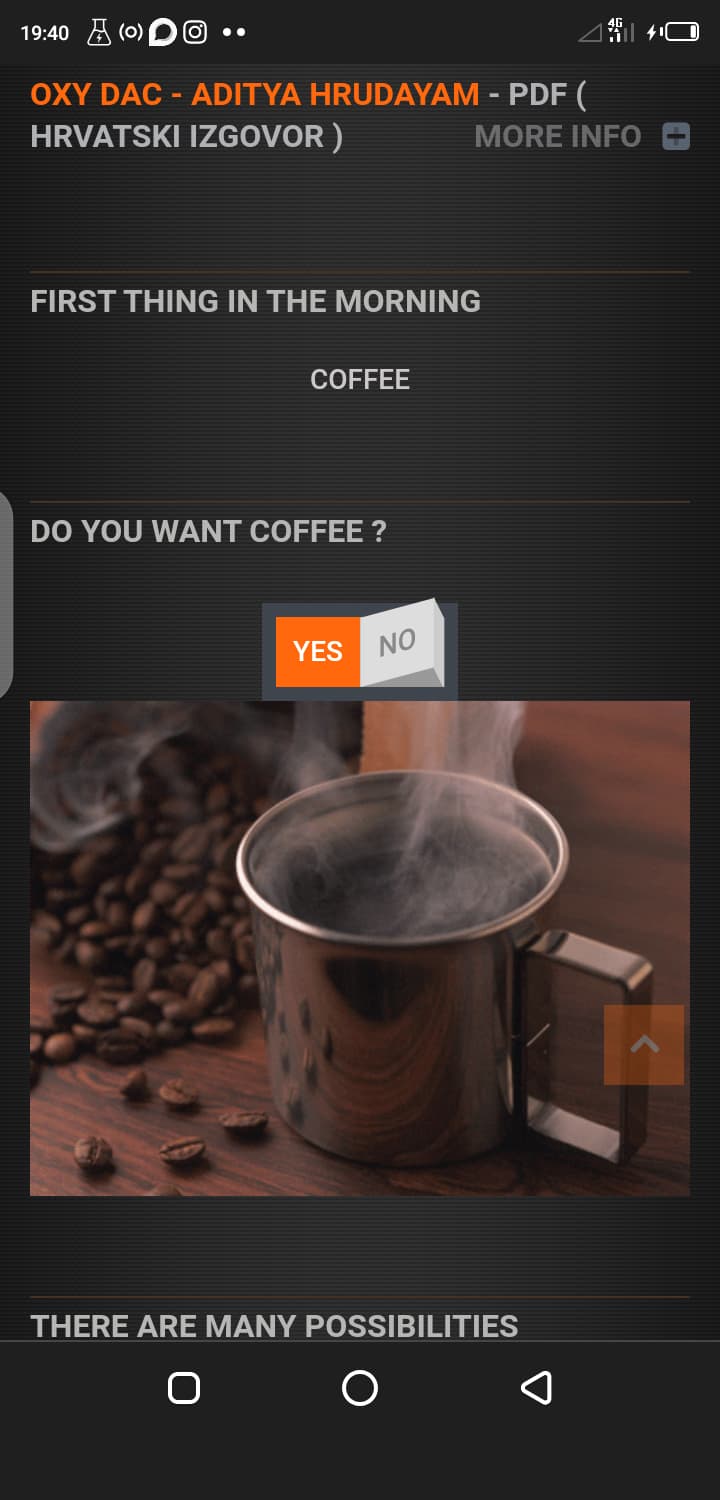This screenshot has width=720, height=1500.
Task: Go to the home screen
Action: 360,1388
